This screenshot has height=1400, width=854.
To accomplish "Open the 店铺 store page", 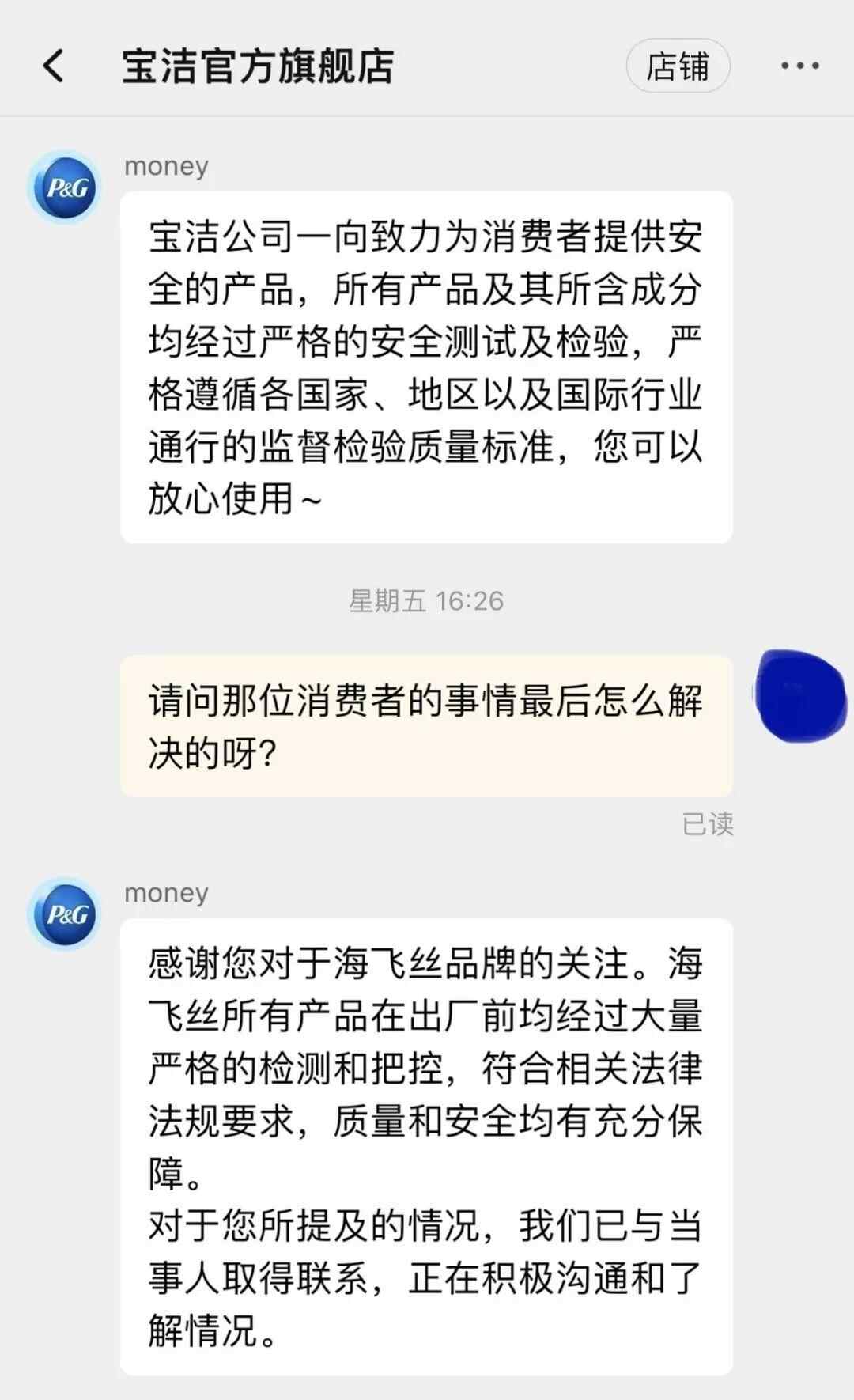I will coord(678,66).
